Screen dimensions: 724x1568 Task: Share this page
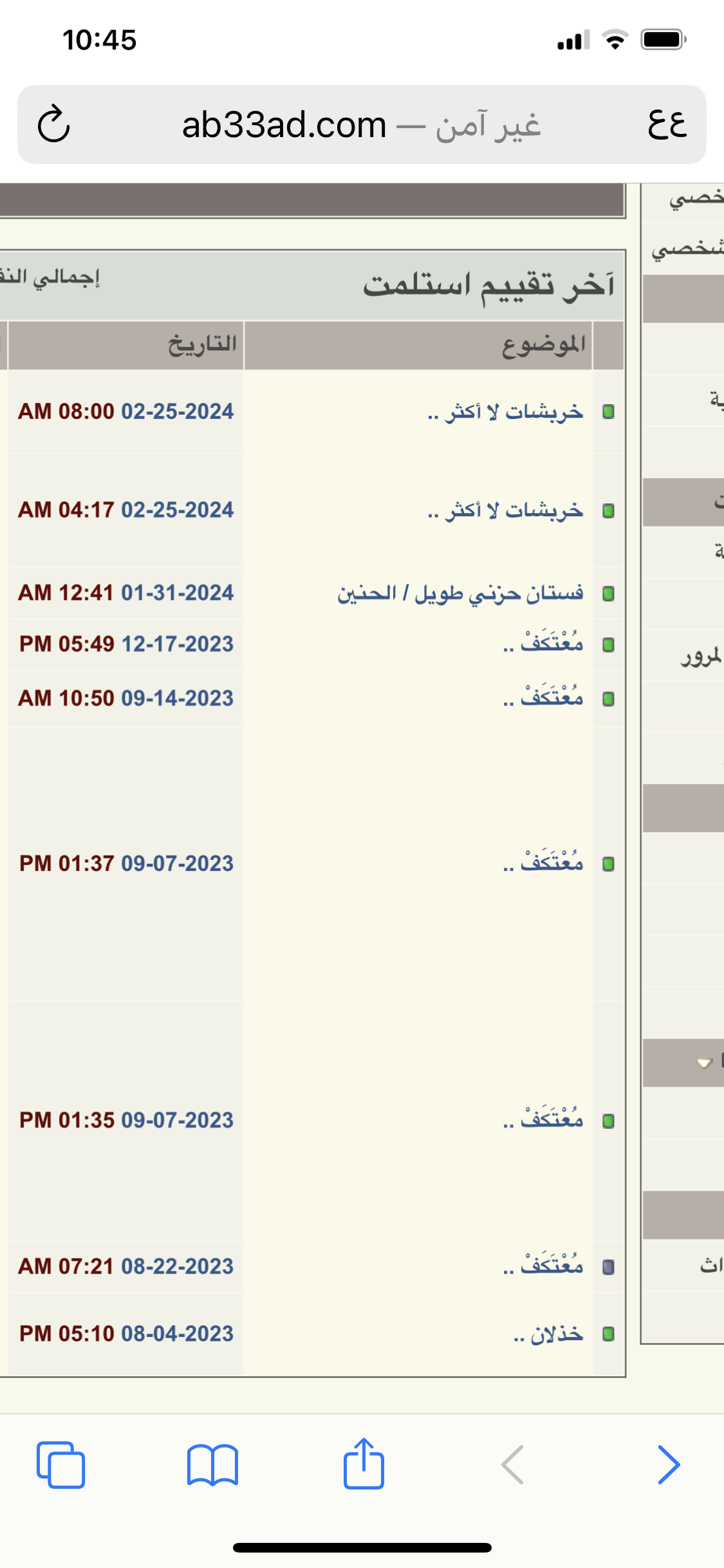(364, 1463)
